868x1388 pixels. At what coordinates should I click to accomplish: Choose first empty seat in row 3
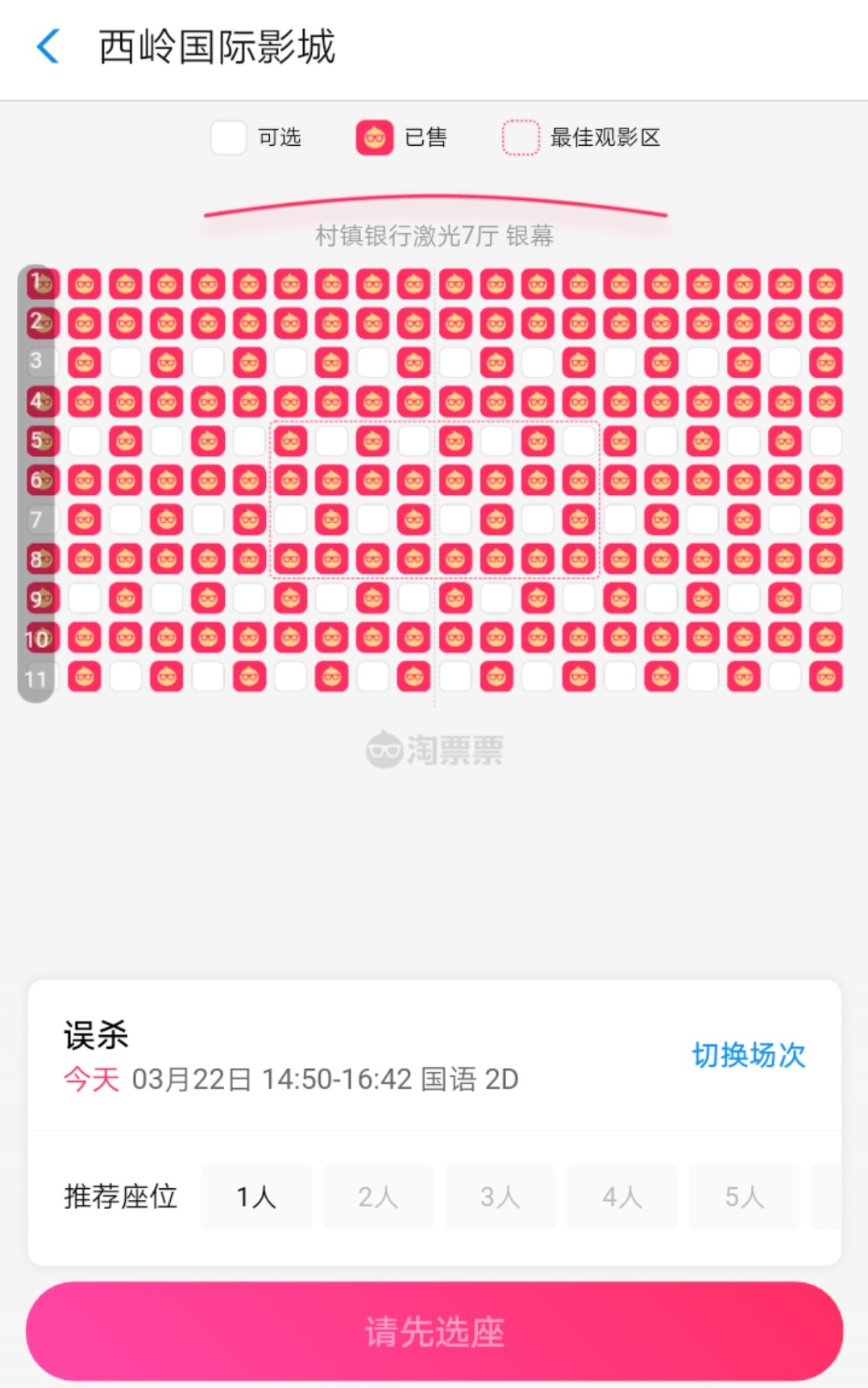(126, 363)
